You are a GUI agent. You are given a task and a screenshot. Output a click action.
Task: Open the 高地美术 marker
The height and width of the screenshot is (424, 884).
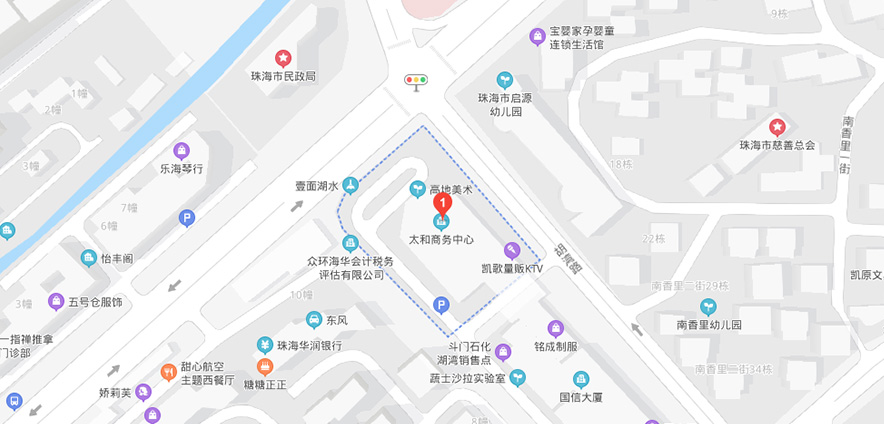coord(418,189)
